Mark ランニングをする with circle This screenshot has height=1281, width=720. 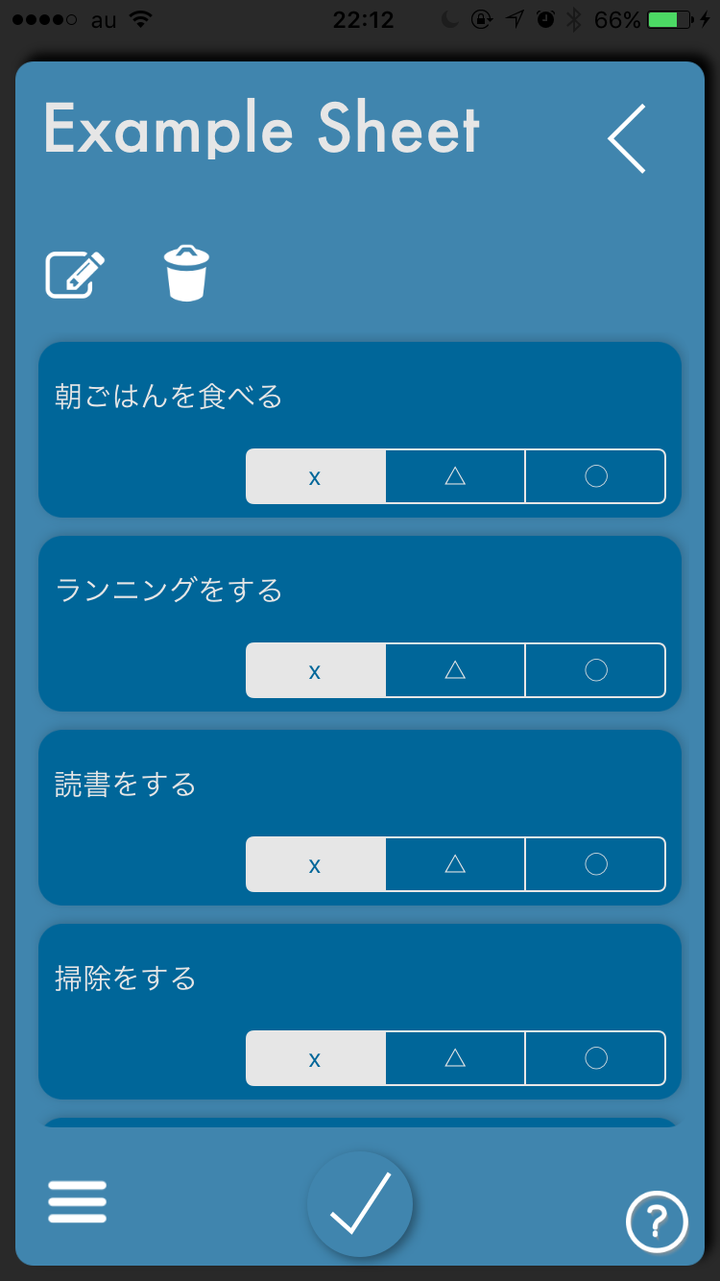pyautogui.click(x=595, y=670)
